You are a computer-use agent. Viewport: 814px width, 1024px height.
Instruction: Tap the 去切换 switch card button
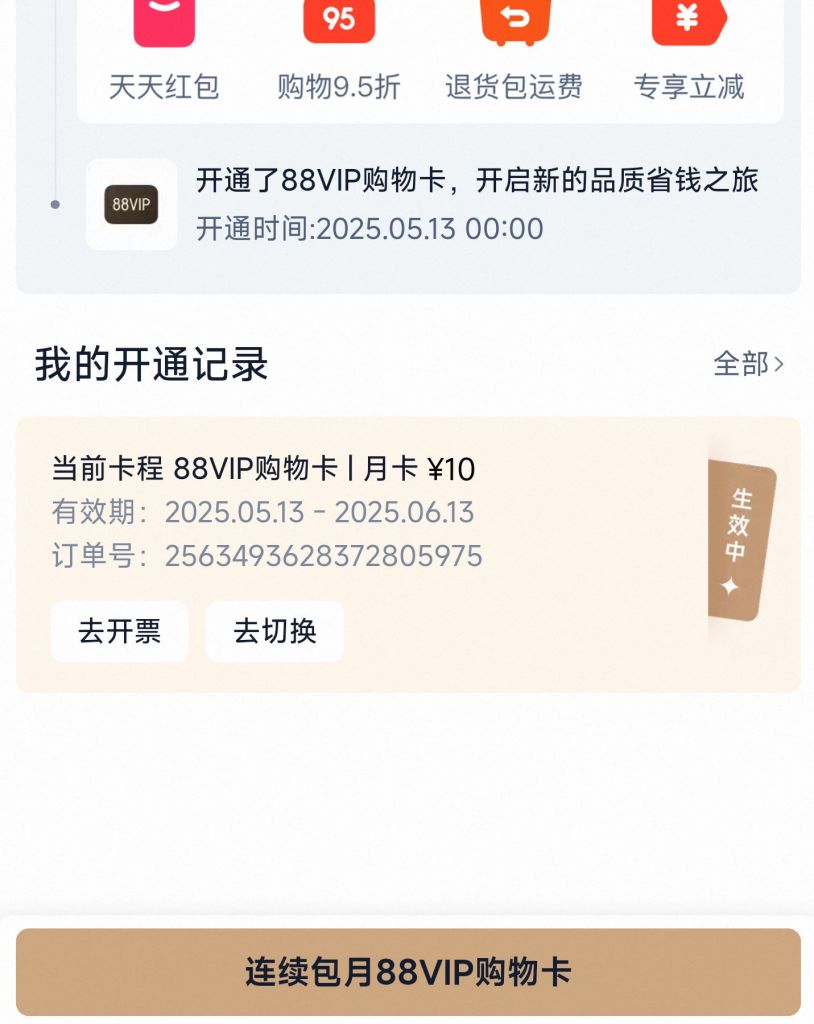pos(275,631)
